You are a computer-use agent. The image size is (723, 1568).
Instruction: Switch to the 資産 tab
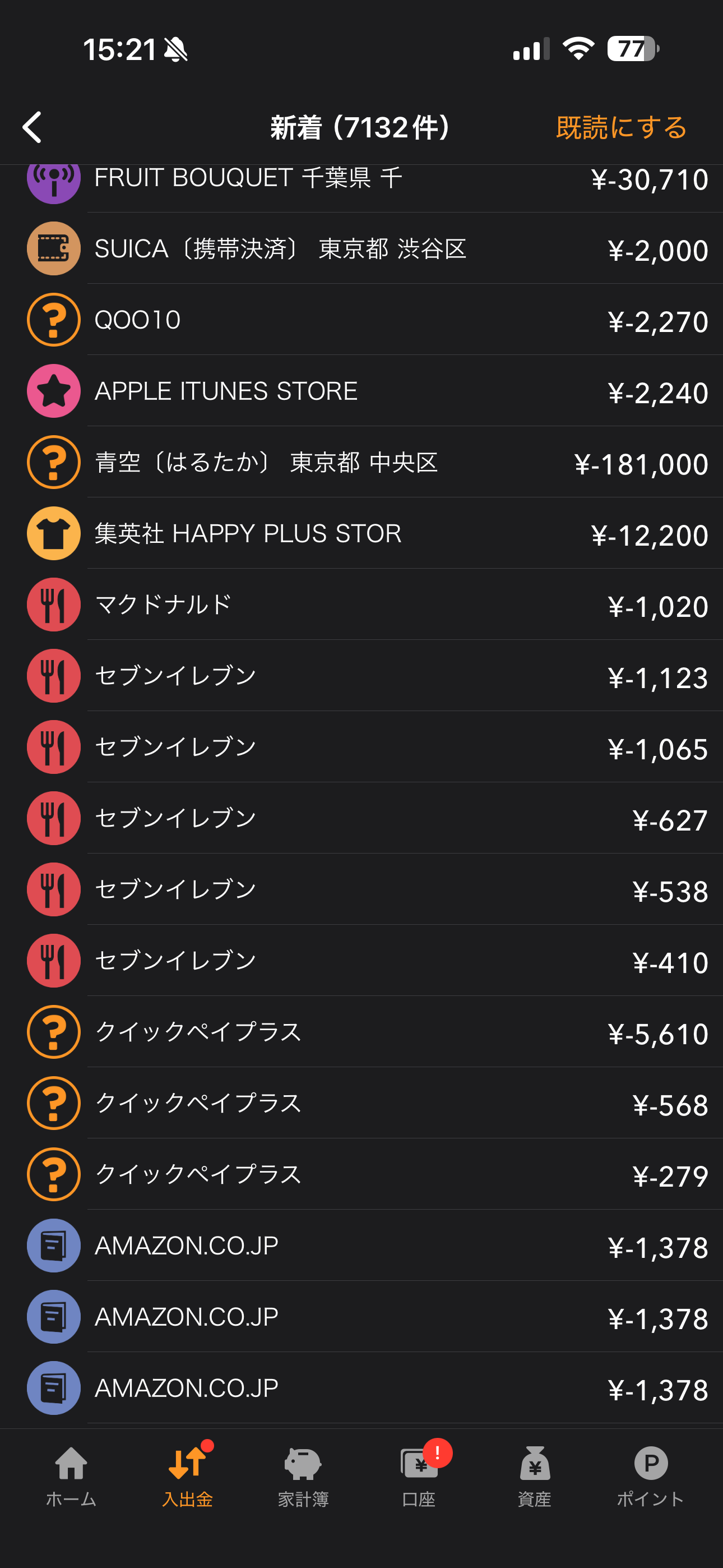pyautogui.click(x=535, y=1476)
